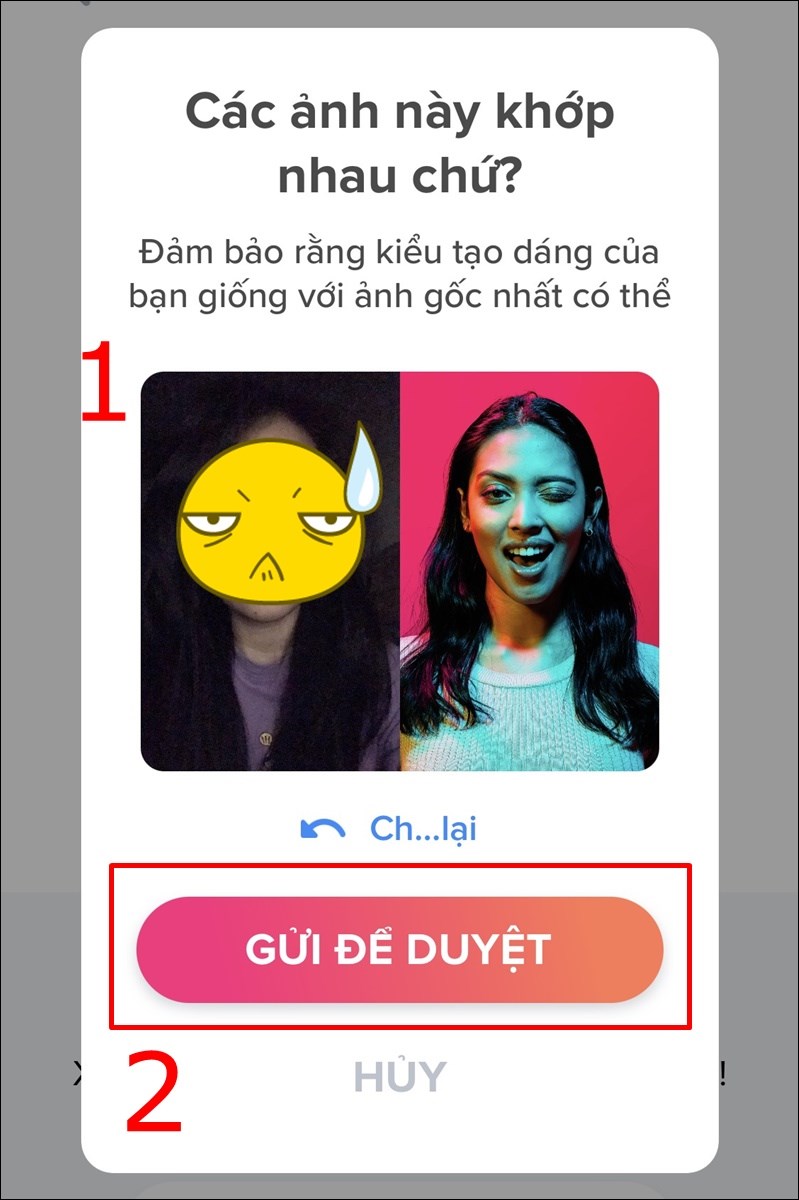Viewport: 799px width, 1200px height.
Task: Click the dimmed background outside the dialog
Action: click(45, 600)
